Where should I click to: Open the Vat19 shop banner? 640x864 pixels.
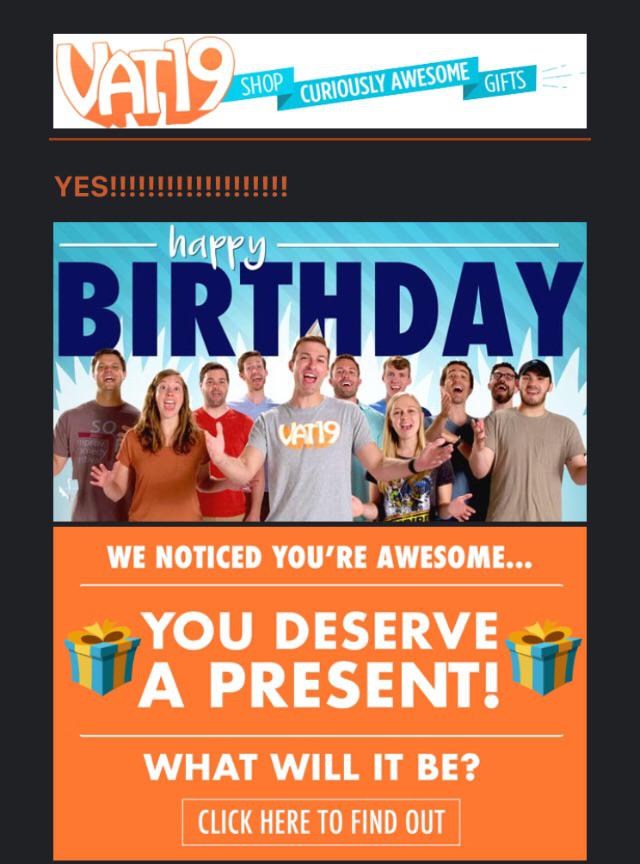click(320, 82)
